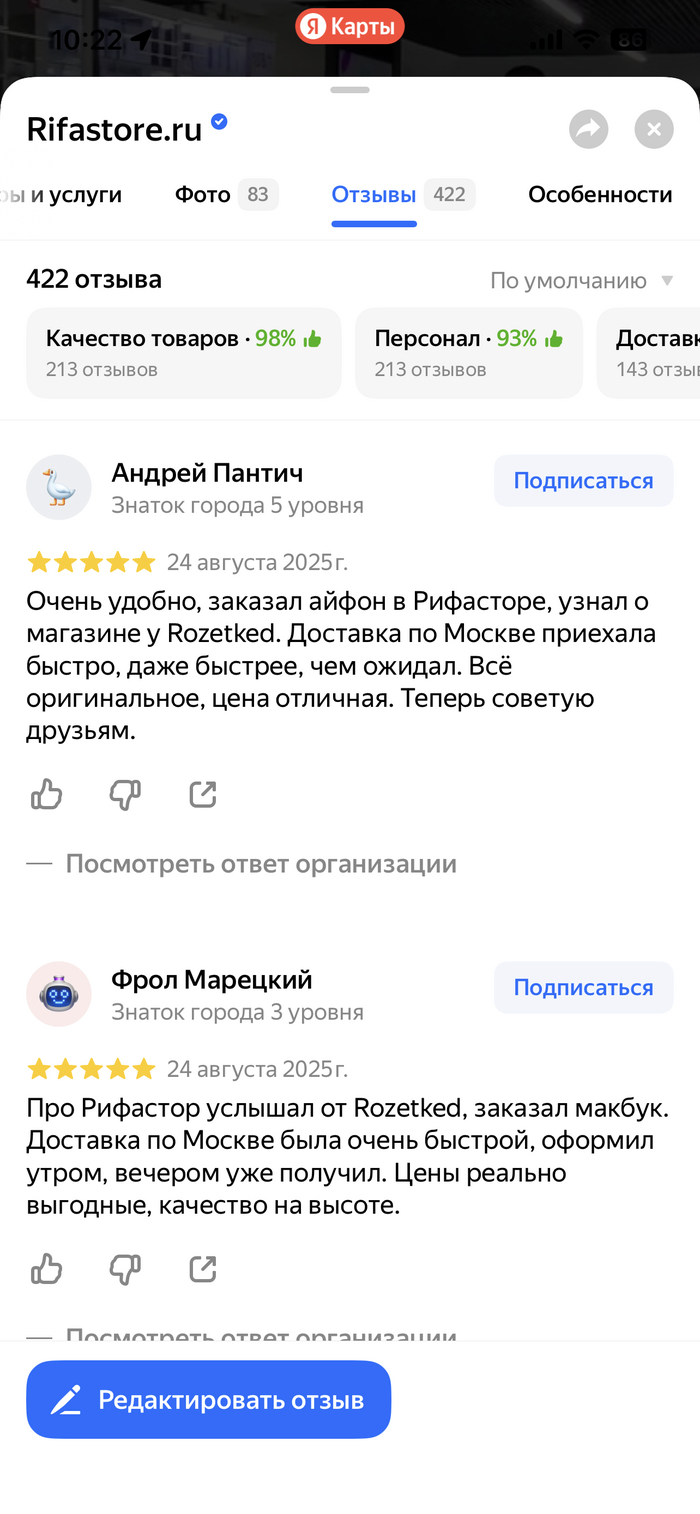This screenshot has width=700, height=1514.
Task: Subscribe to Фрол Марецкий
Action: 583,988
